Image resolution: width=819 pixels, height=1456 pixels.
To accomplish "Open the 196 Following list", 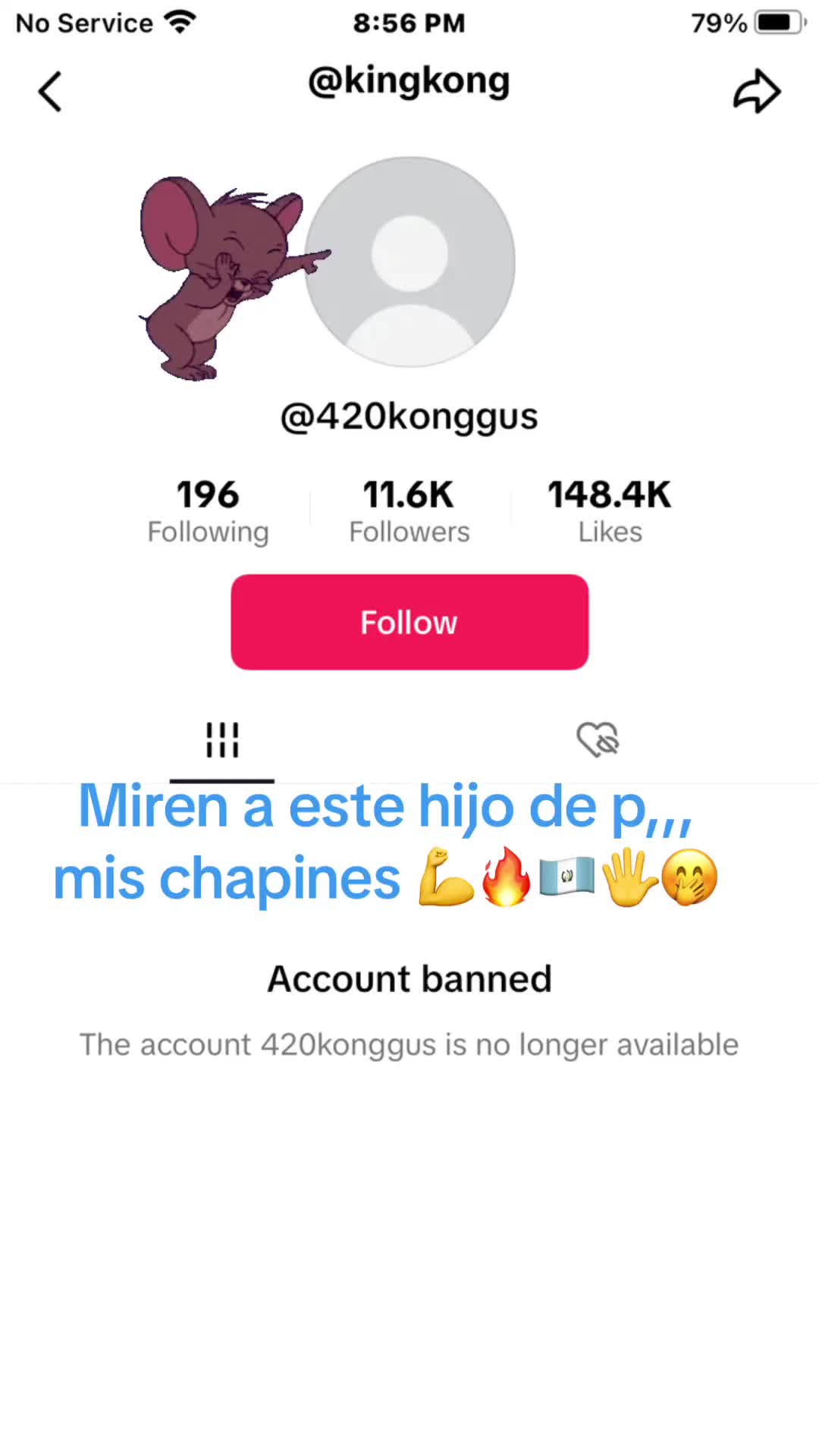I will pyautogui.click(x=208, y=512).
